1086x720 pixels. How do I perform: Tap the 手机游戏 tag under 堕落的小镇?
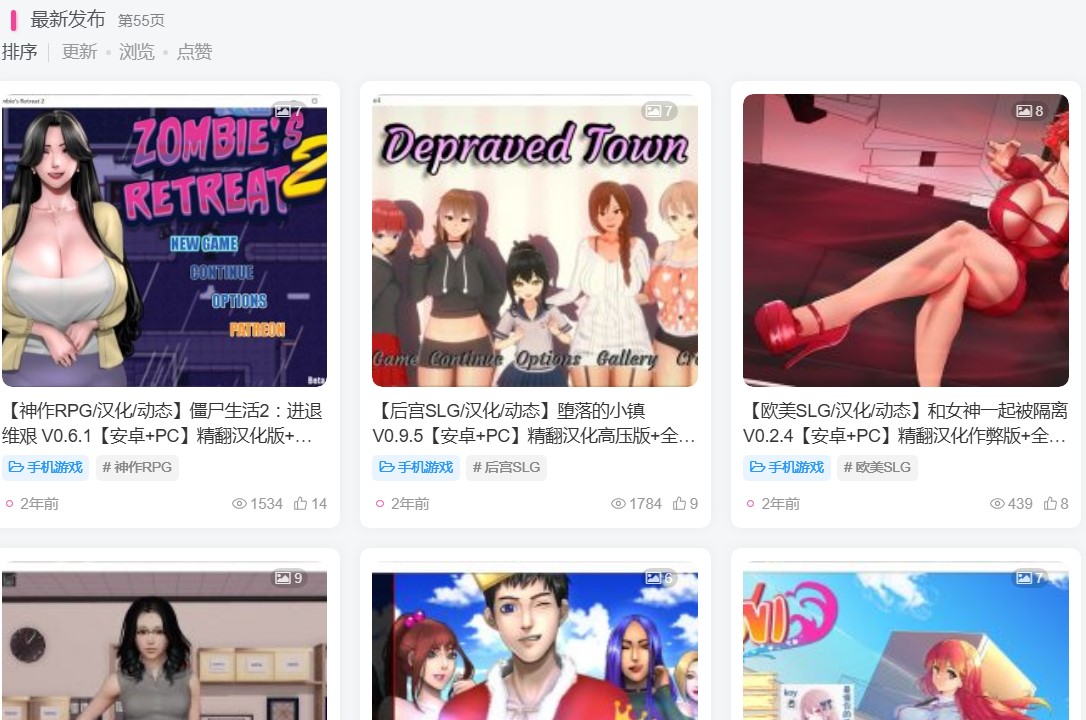[x=416, y=467]
